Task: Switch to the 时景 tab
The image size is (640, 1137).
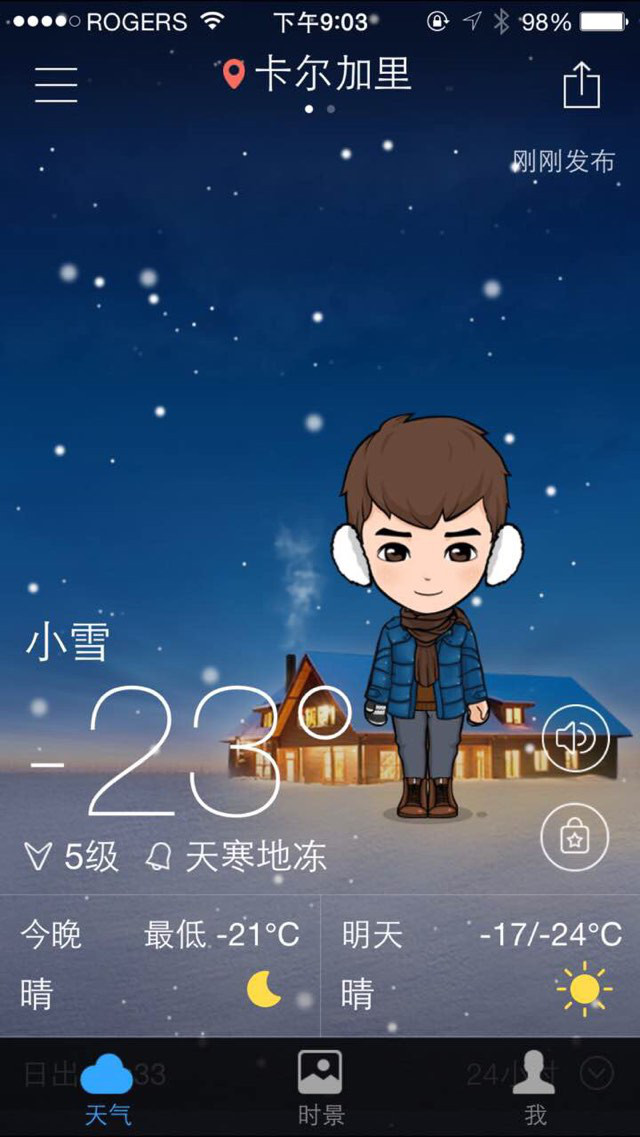Action: [321, 1088]
